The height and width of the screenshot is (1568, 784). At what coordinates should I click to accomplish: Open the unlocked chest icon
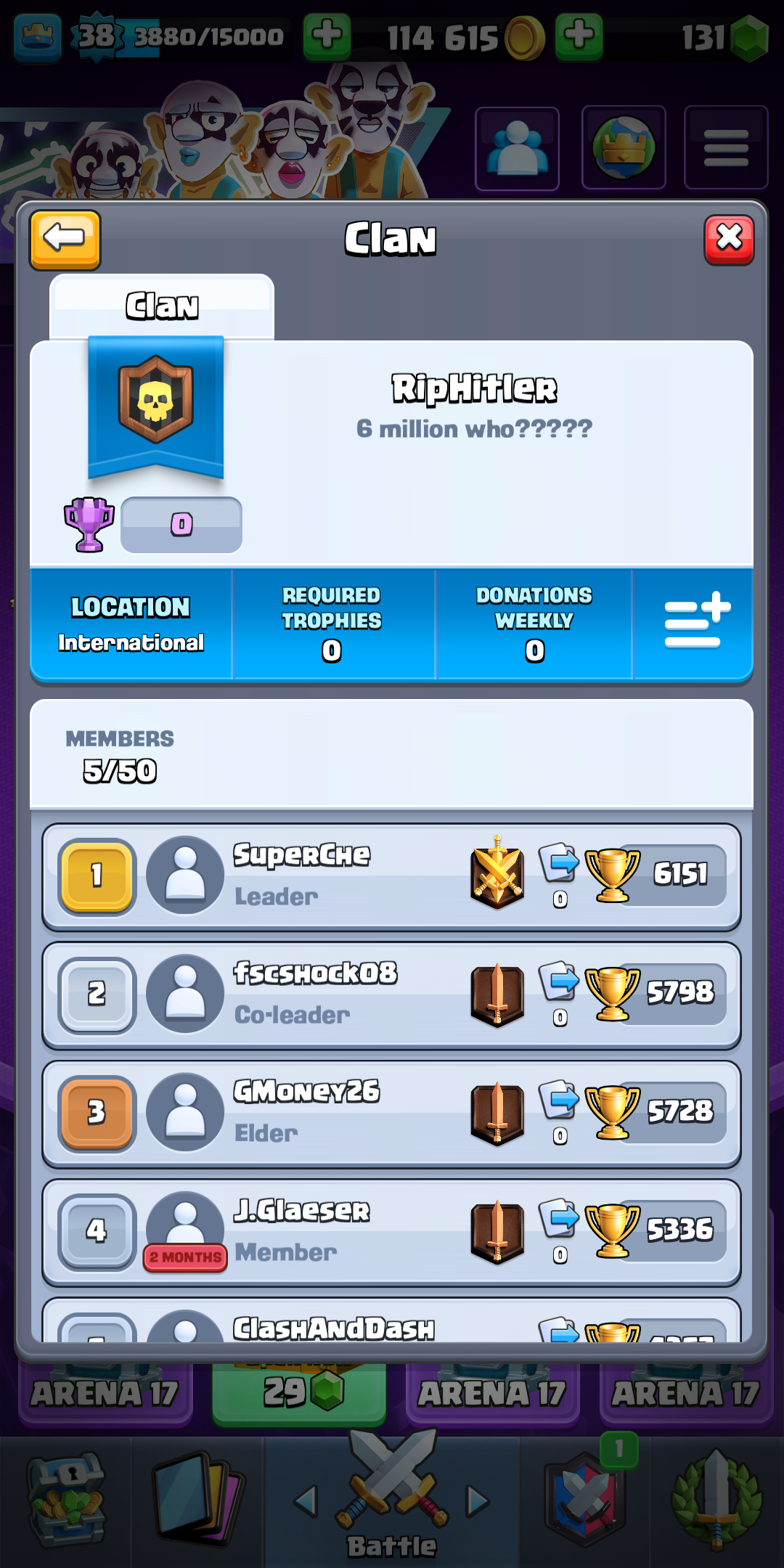coord(65,1499)
